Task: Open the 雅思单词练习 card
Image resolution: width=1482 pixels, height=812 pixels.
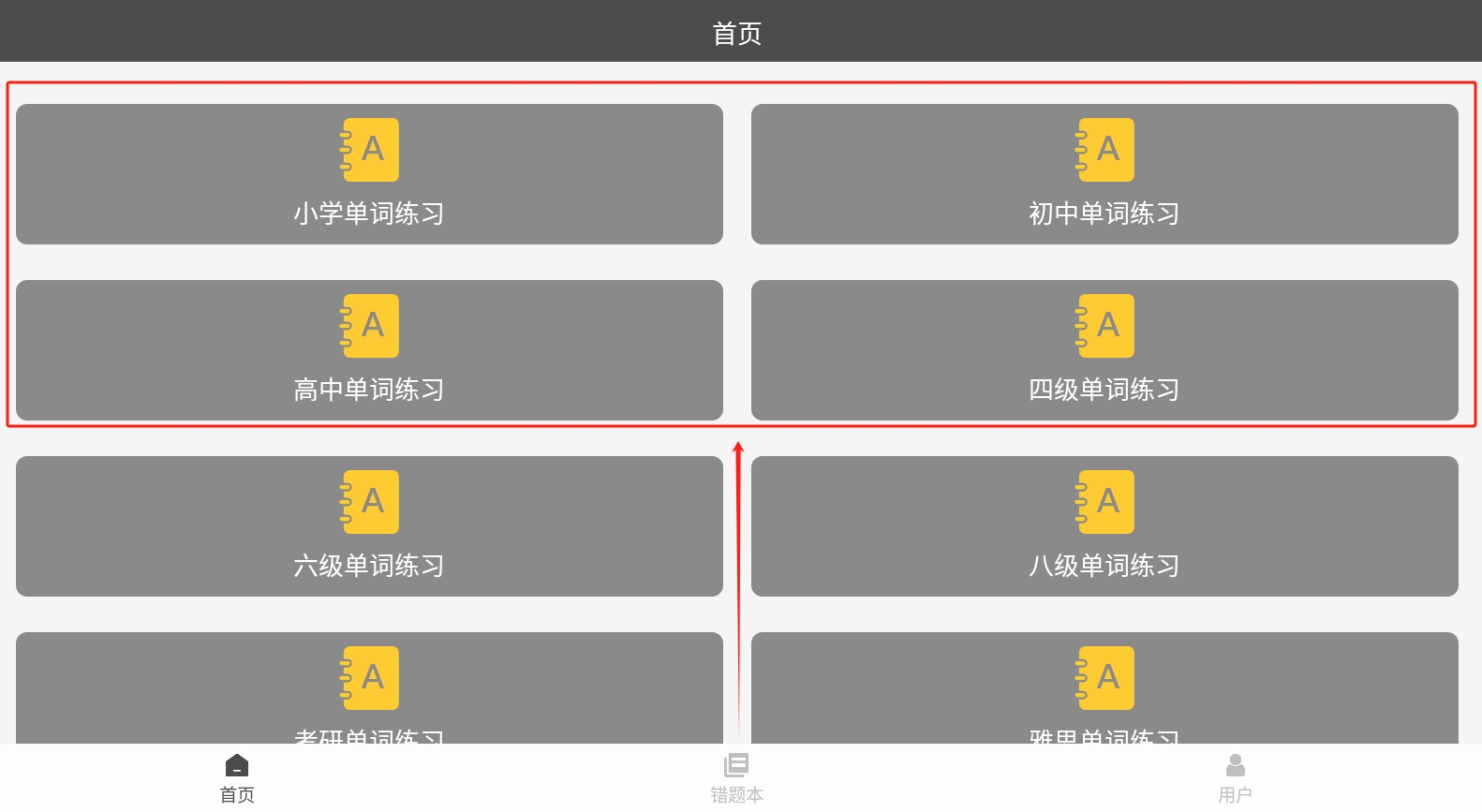Action: pyautogui.click(x=1104, y=688)
